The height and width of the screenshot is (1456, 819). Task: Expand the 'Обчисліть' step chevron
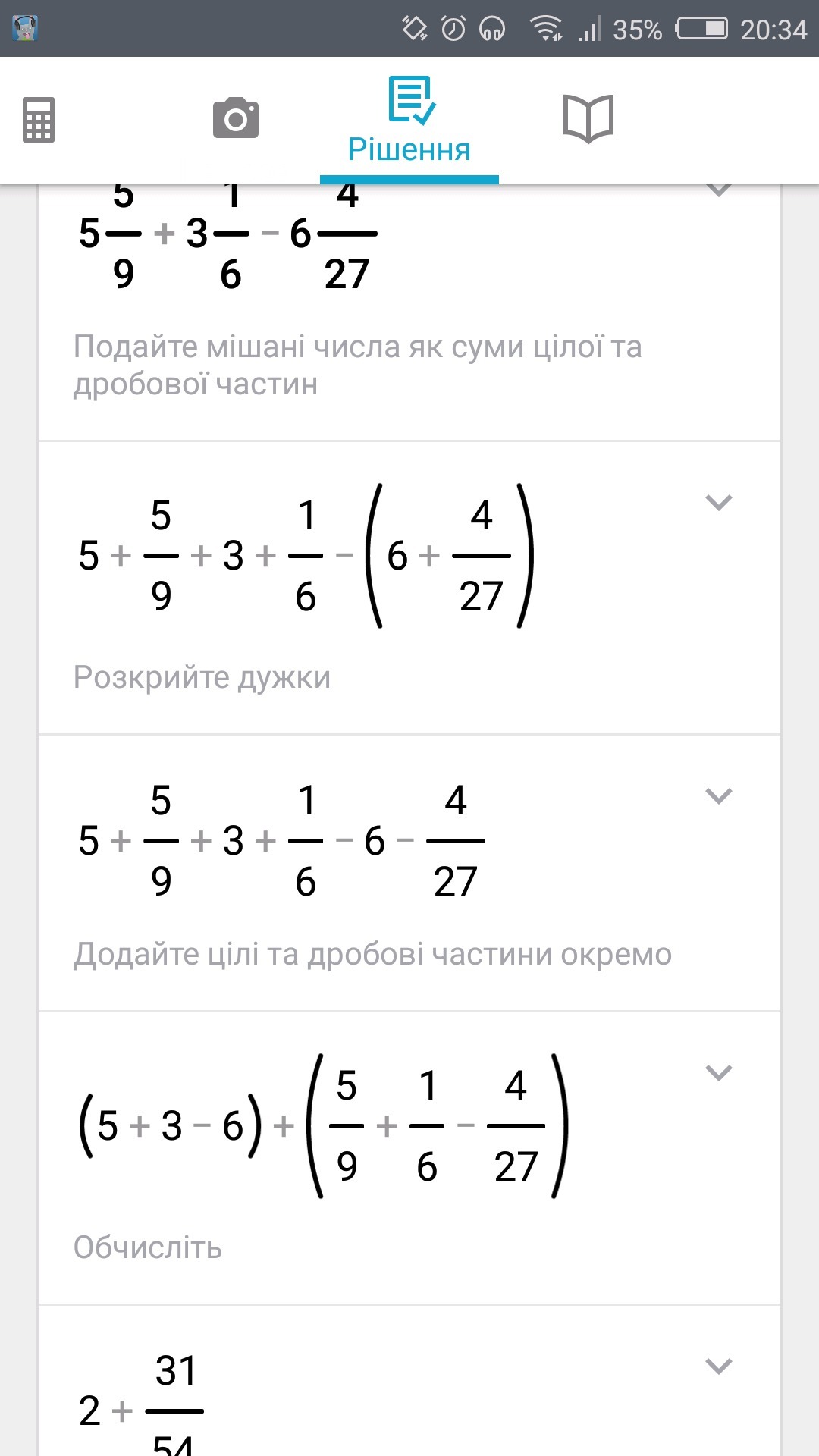point(718,1072)
